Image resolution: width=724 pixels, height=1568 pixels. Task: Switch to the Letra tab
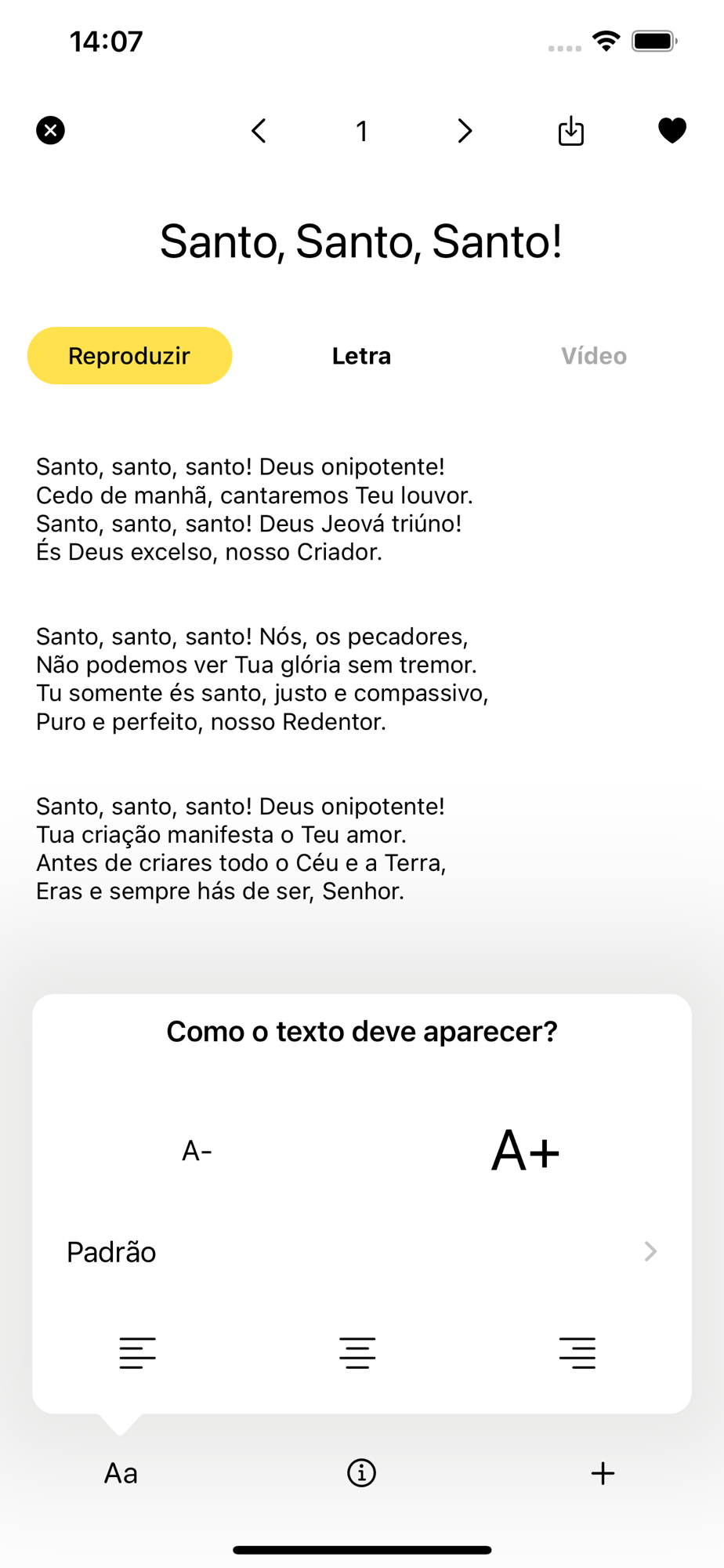point(361,356)
